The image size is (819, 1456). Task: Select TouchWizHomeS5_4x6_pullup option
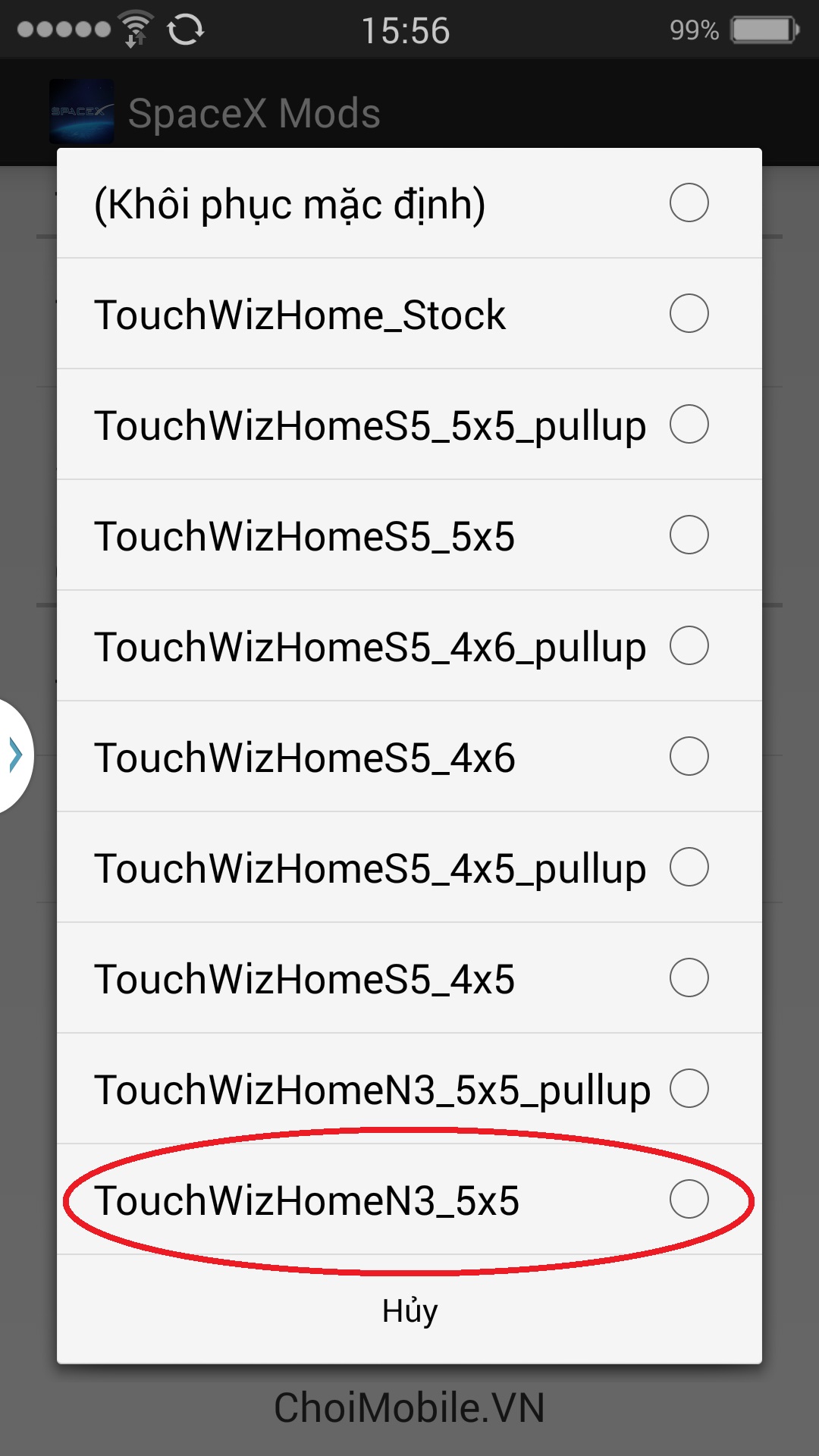[x=409, y=646]
